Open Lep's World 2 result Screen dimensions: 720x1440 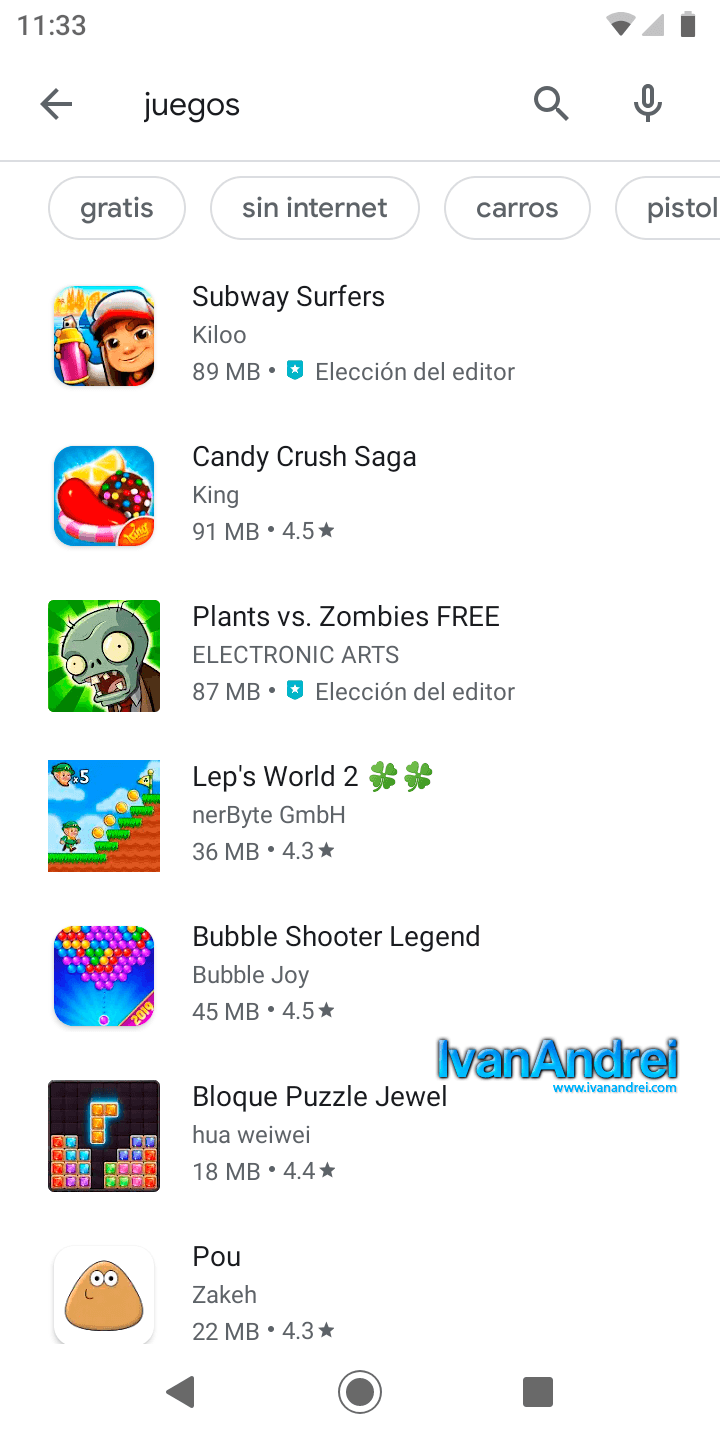point(360,815)
